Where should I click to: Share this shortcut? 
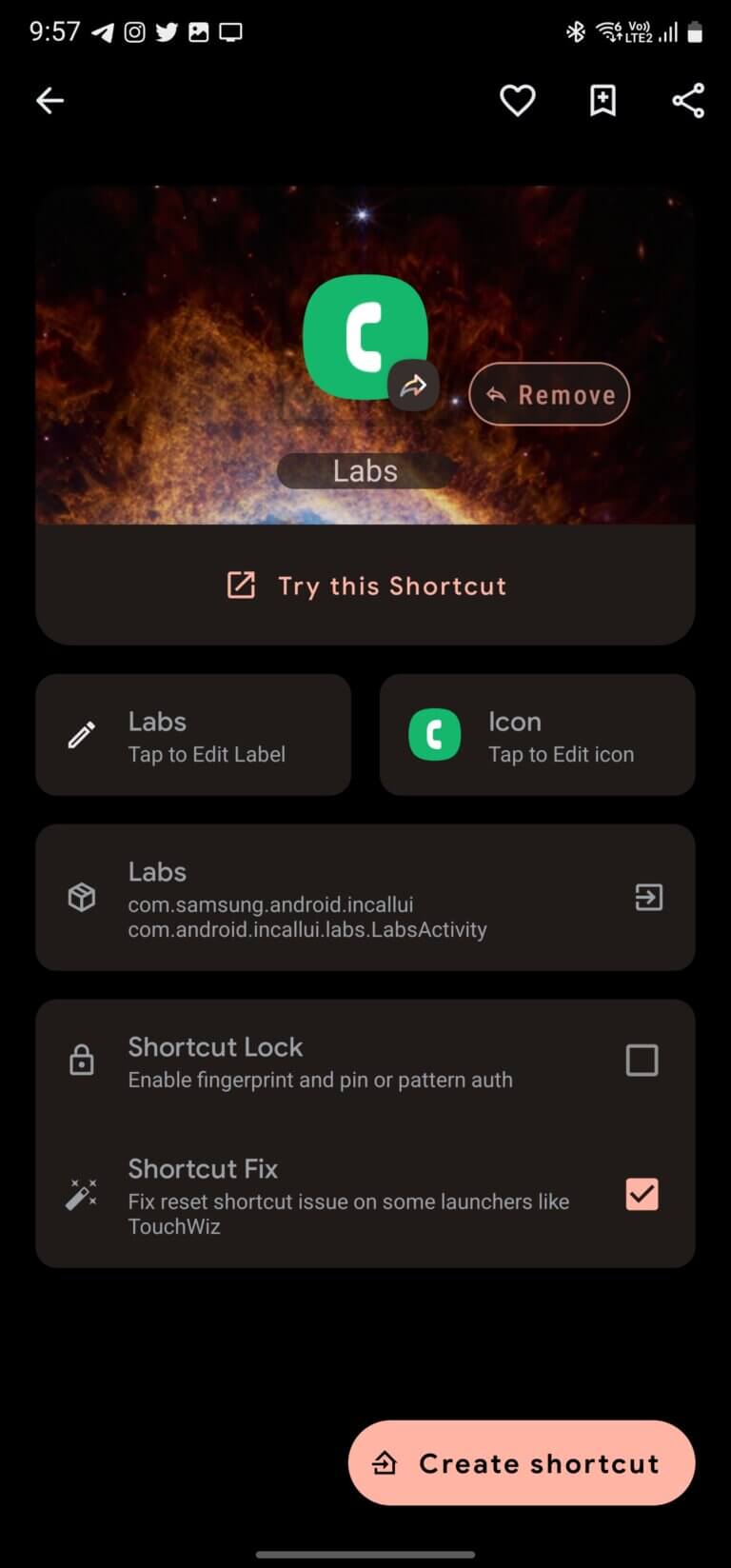coord(688,100)
